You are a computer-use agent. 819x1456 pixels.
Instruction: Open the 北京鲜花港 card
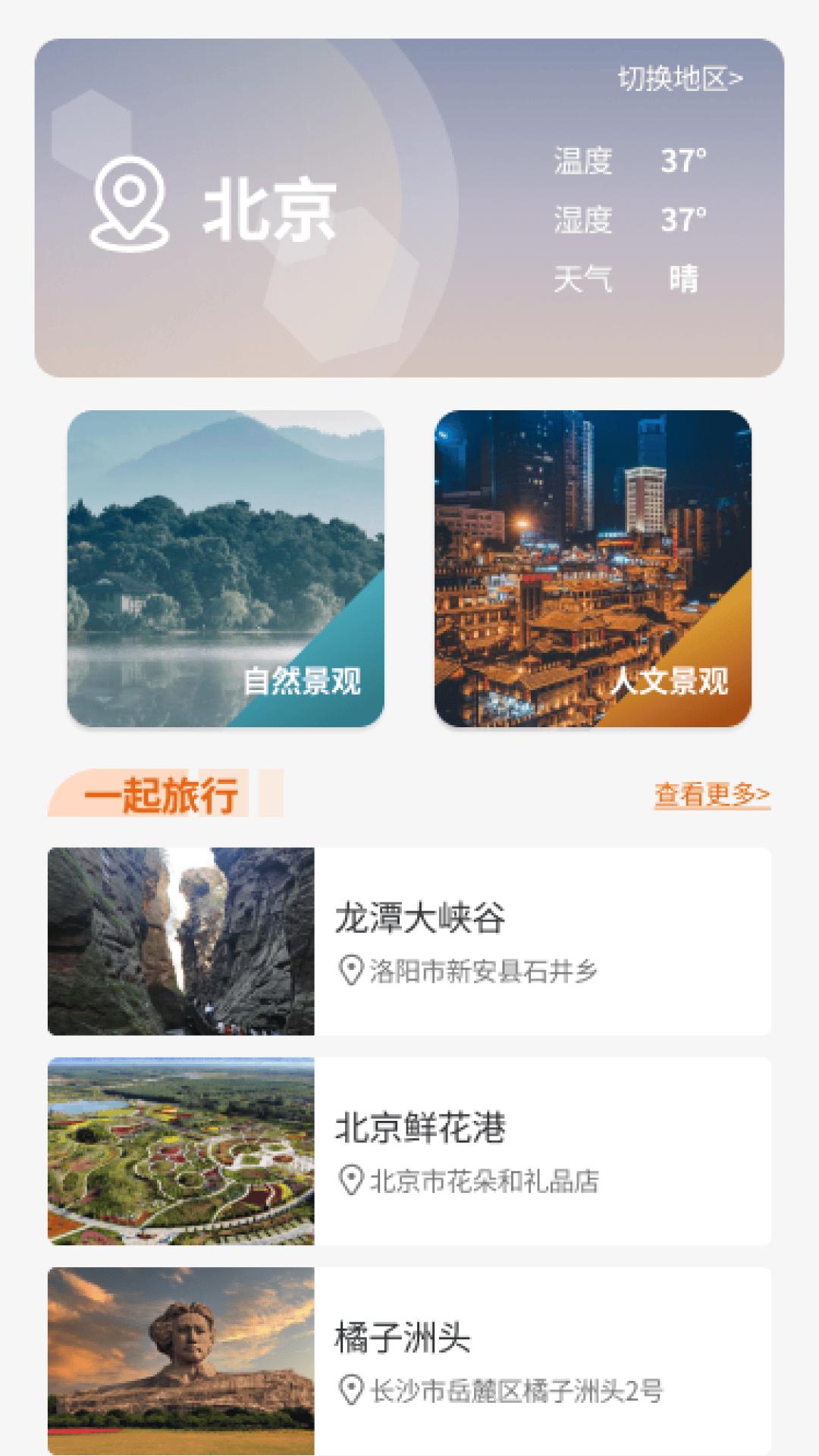coord(409,1150)
